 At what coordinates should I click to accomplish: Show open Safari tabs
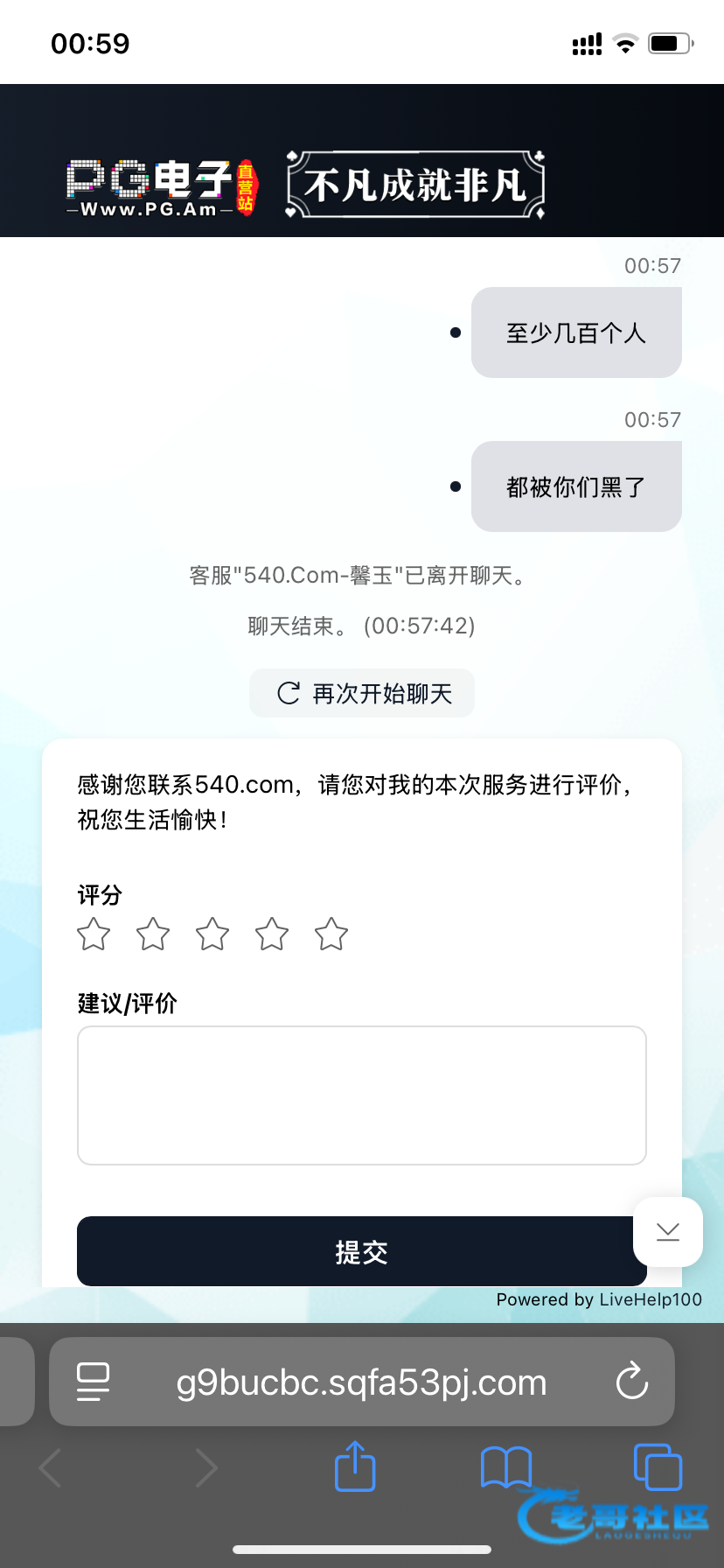click(x=658, y=1467)
